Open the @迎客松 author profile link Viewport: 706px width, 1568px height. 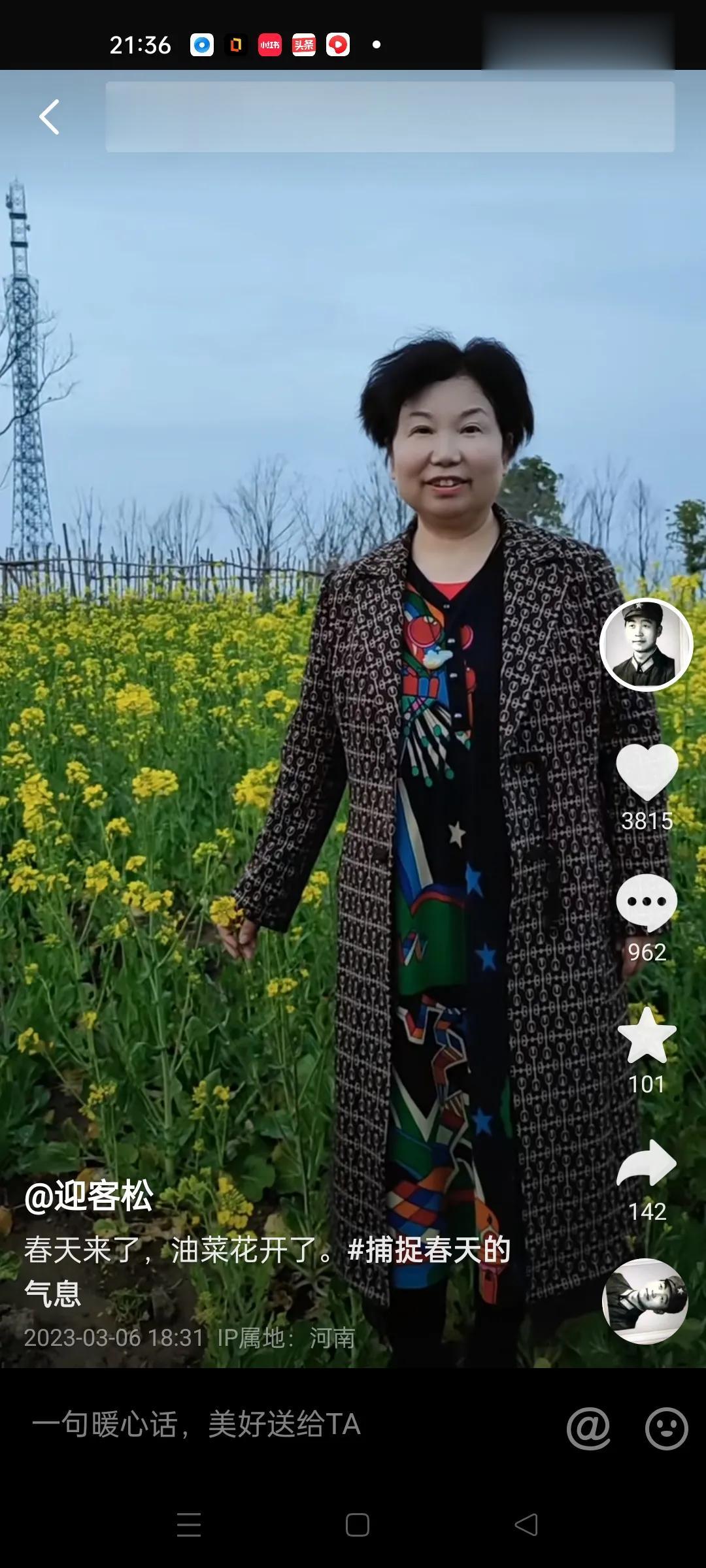(89, 1196)
